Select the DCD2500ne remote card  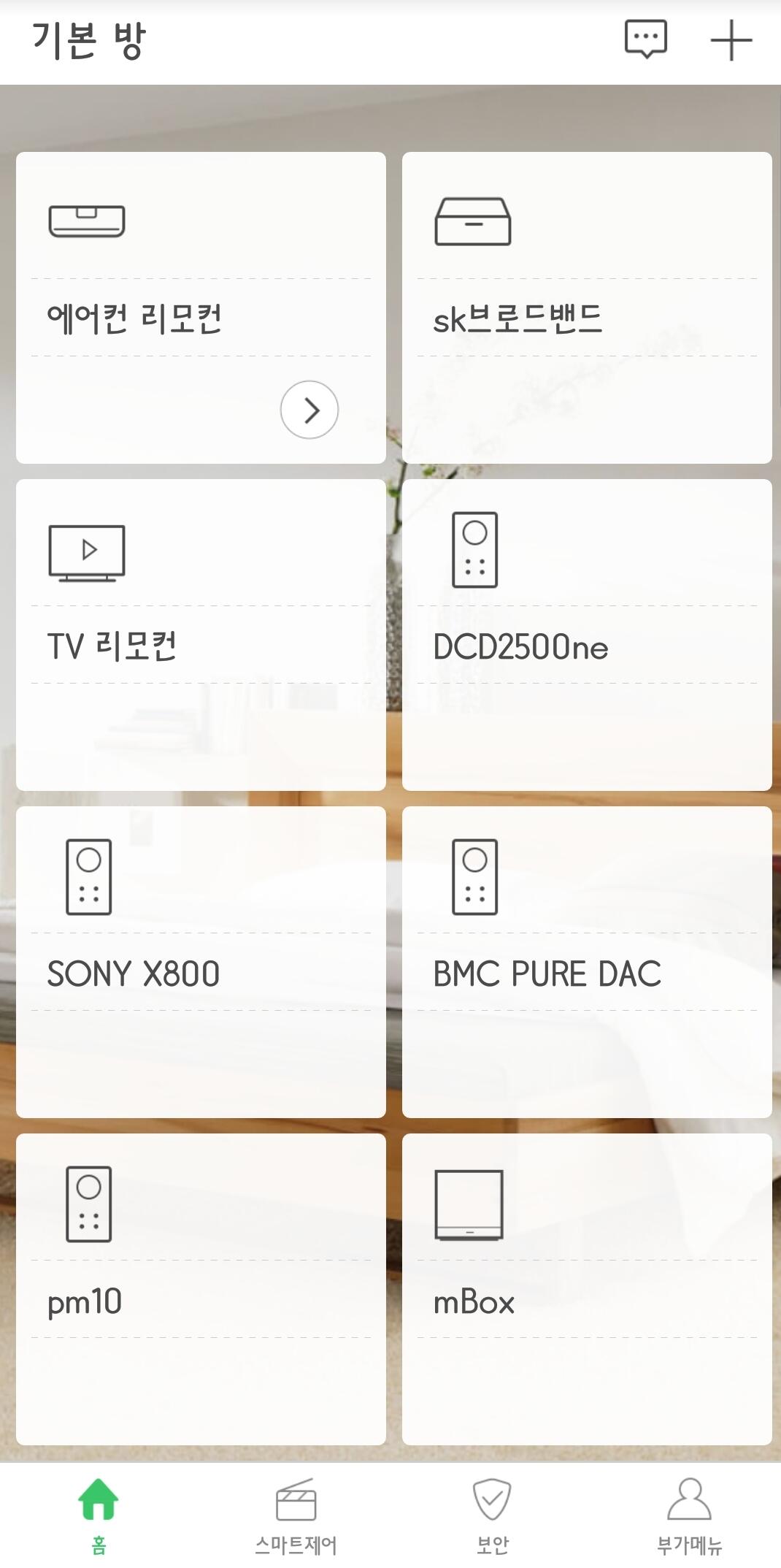(587, 635)
